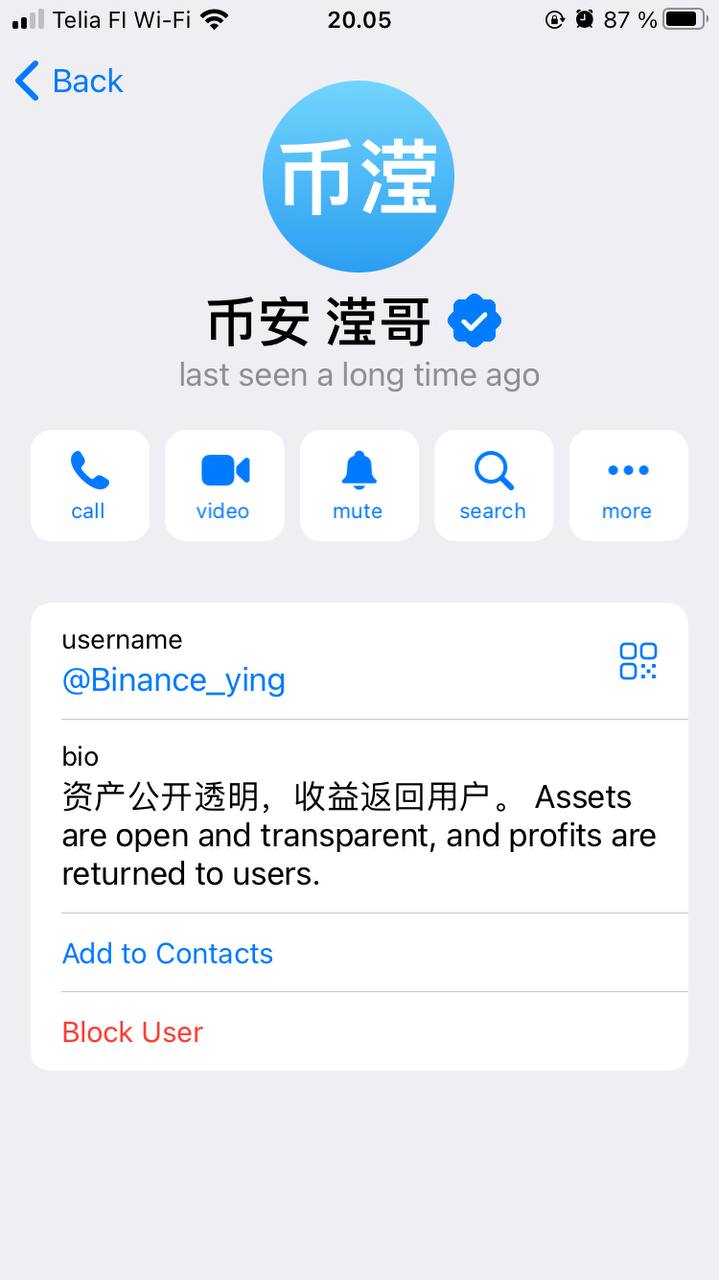Open the more options menu
The height and width of the screenshot is (1280, 719).
pos(628,485)
